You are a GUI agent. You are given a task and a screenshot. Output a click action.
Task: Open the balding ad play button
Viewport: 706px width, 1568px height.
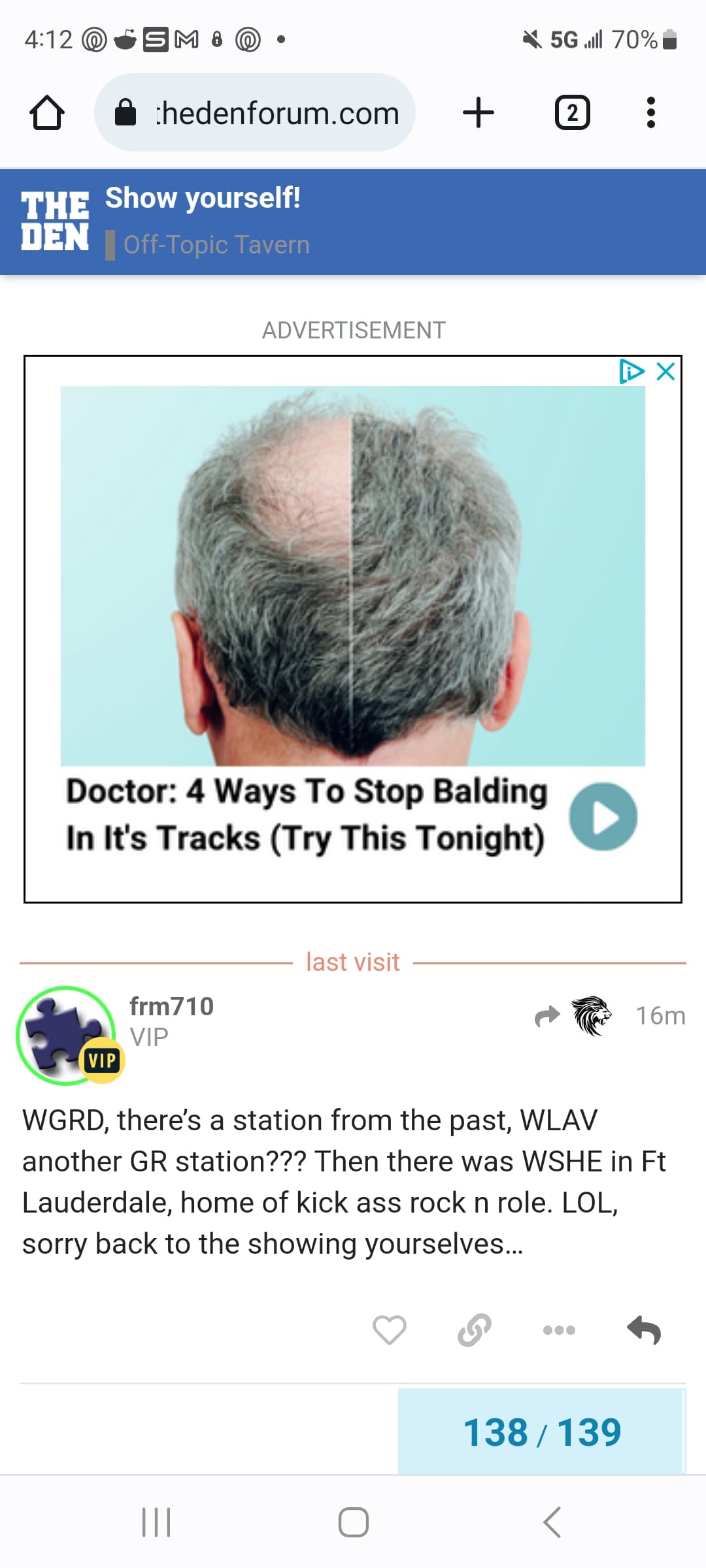point(603,816)
